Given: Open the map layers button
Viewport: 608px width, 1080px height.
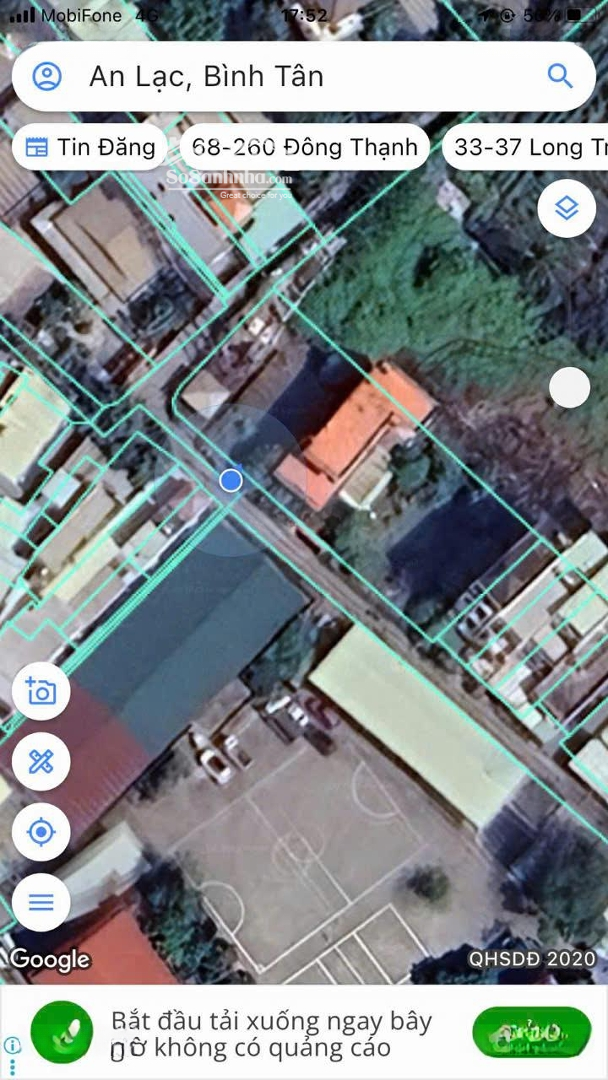Looking at the screenshot, I should click(x=567, y=208).
